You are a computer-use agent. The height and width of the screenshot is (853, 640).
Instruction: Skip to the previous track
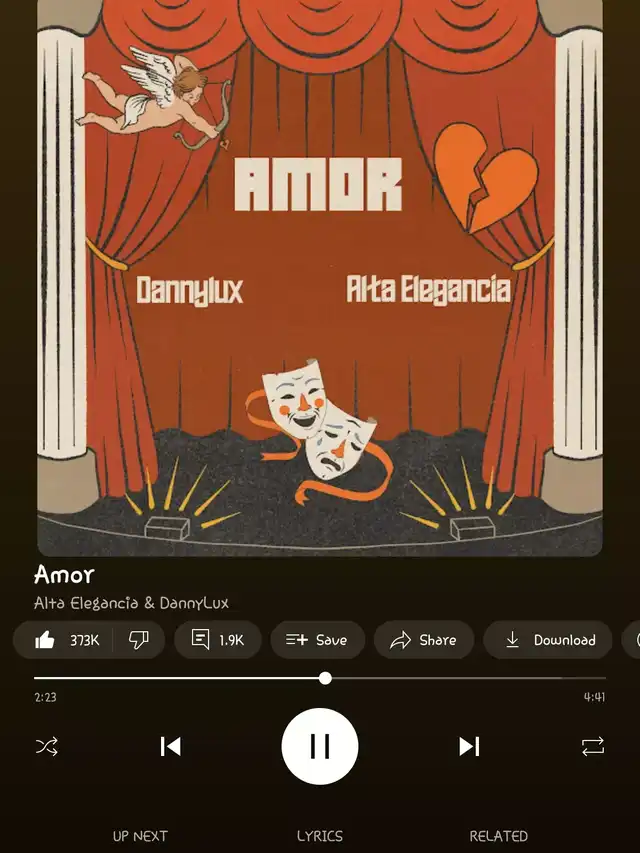point(171,746)
